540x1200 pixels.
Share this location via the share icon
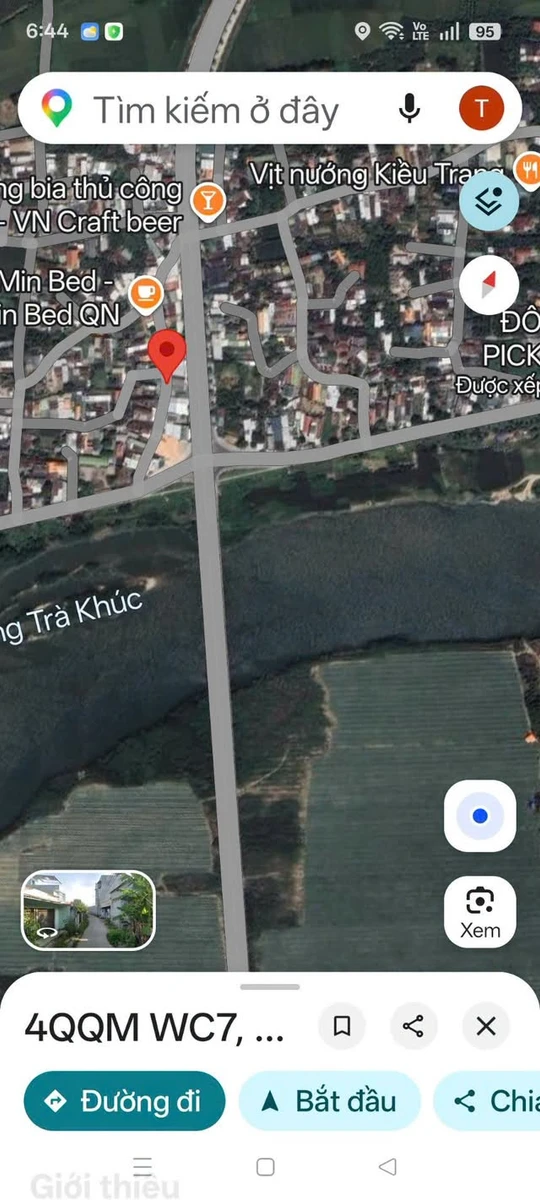[x=413, y=1026]
